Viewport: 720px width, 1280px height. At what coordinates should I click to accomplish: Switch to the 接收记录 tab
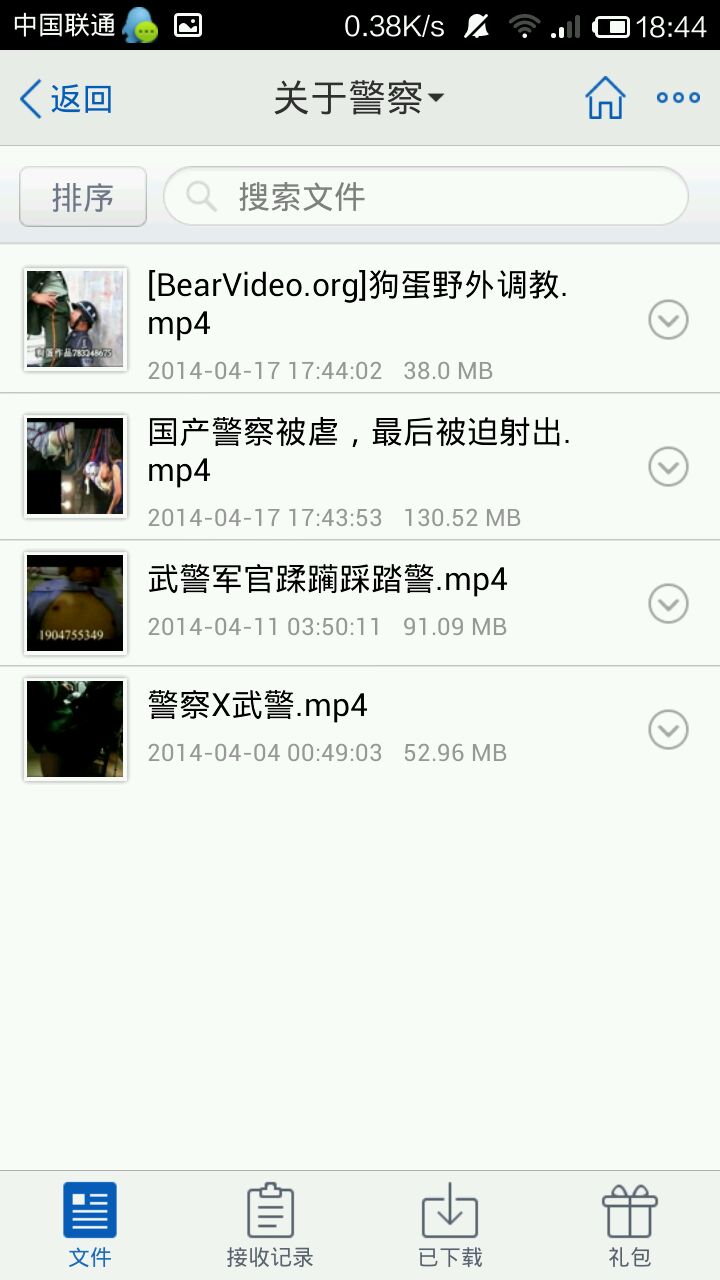click(270, 1224)
